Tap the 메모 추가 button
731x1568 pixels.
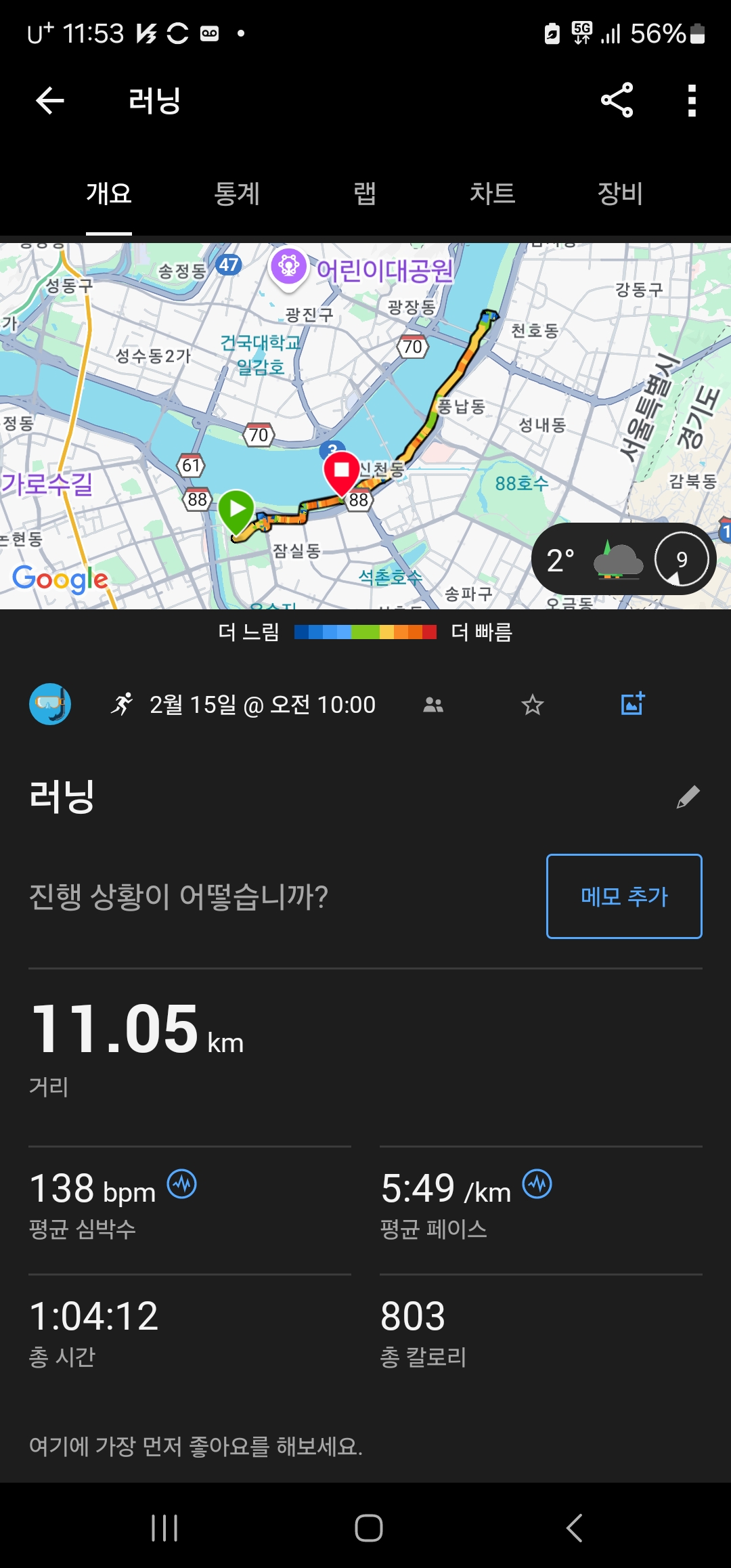coord(624,896)
